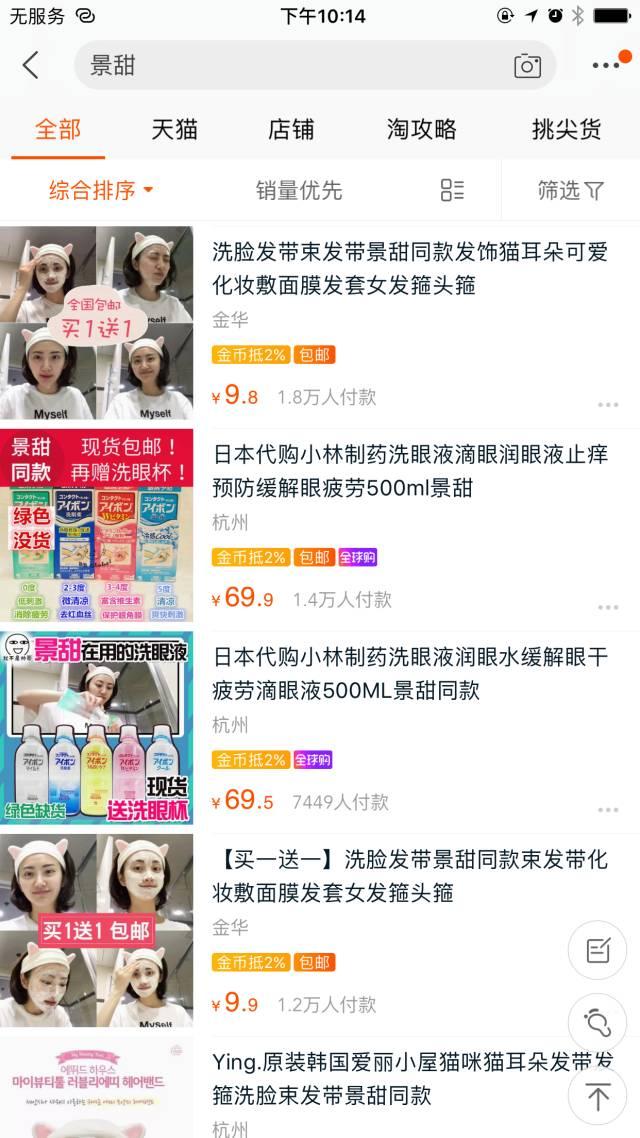
Task: Open the 筛选 filter panel
Action: [570, 190]
